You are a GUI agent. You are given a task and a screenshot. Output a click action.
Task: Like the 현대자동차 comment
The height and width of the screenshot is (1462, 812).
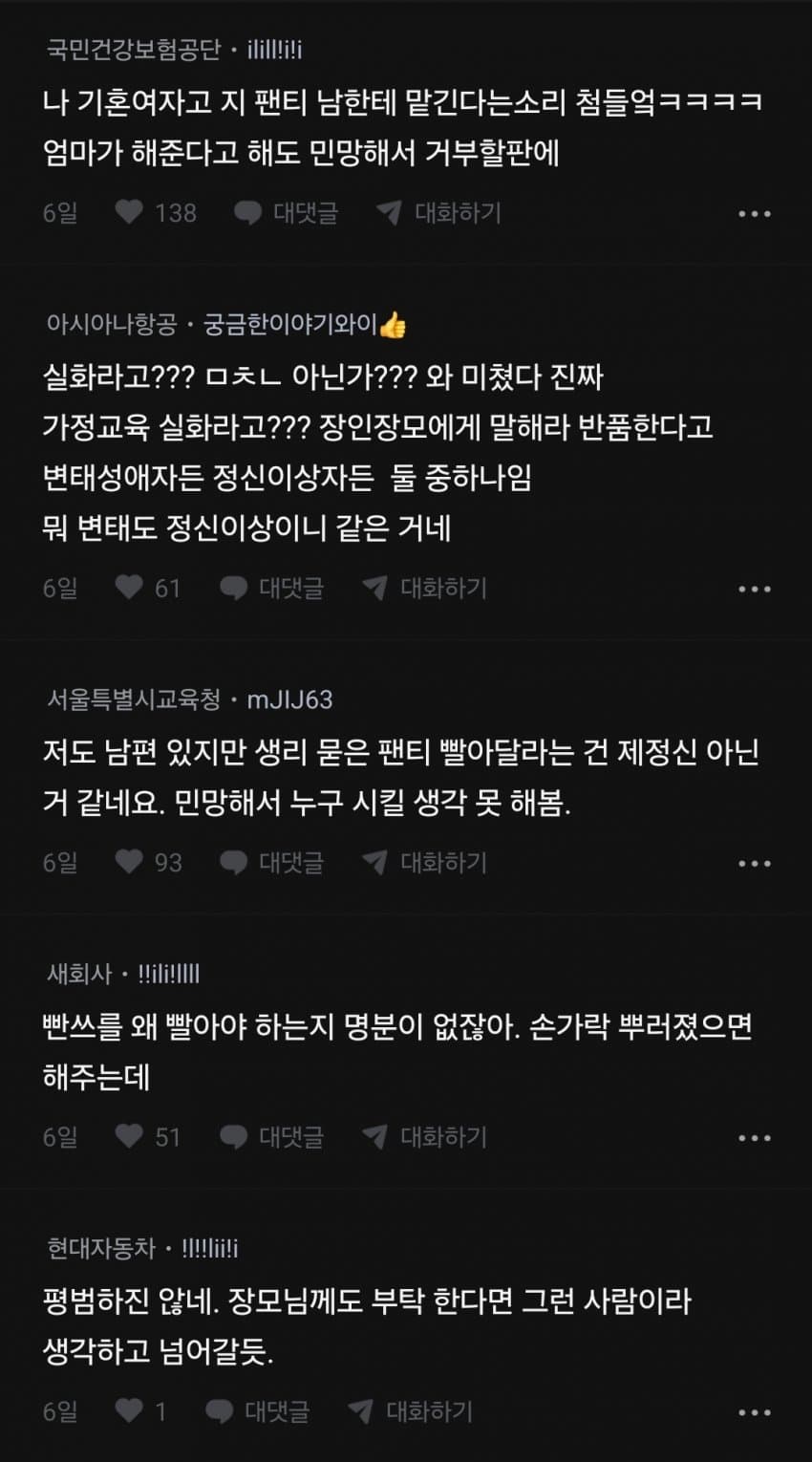130,1410
